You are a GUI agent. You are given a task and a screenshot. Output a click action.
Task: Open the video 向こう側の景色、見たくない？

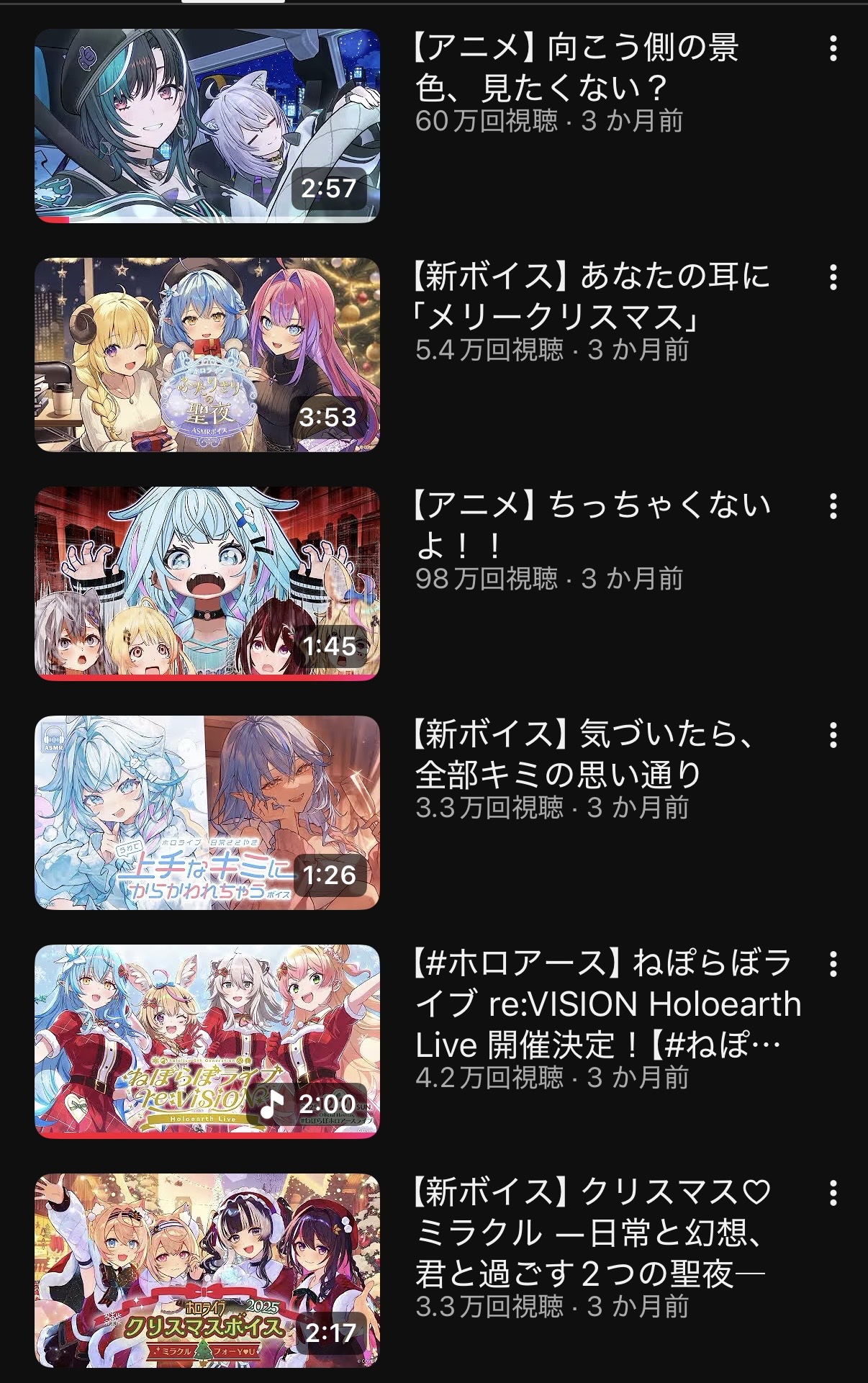207,126
